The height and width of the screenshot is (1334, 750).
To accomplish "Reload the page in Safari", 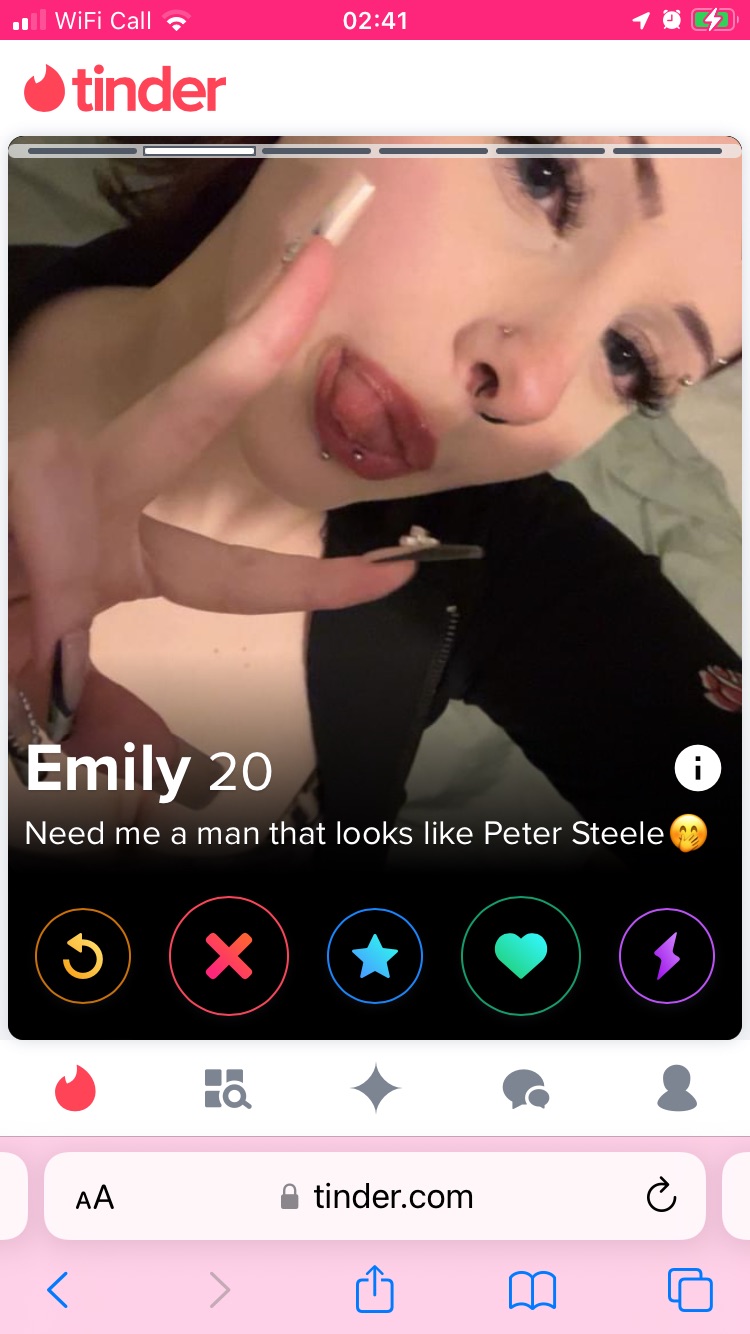I will [661, 1197].
